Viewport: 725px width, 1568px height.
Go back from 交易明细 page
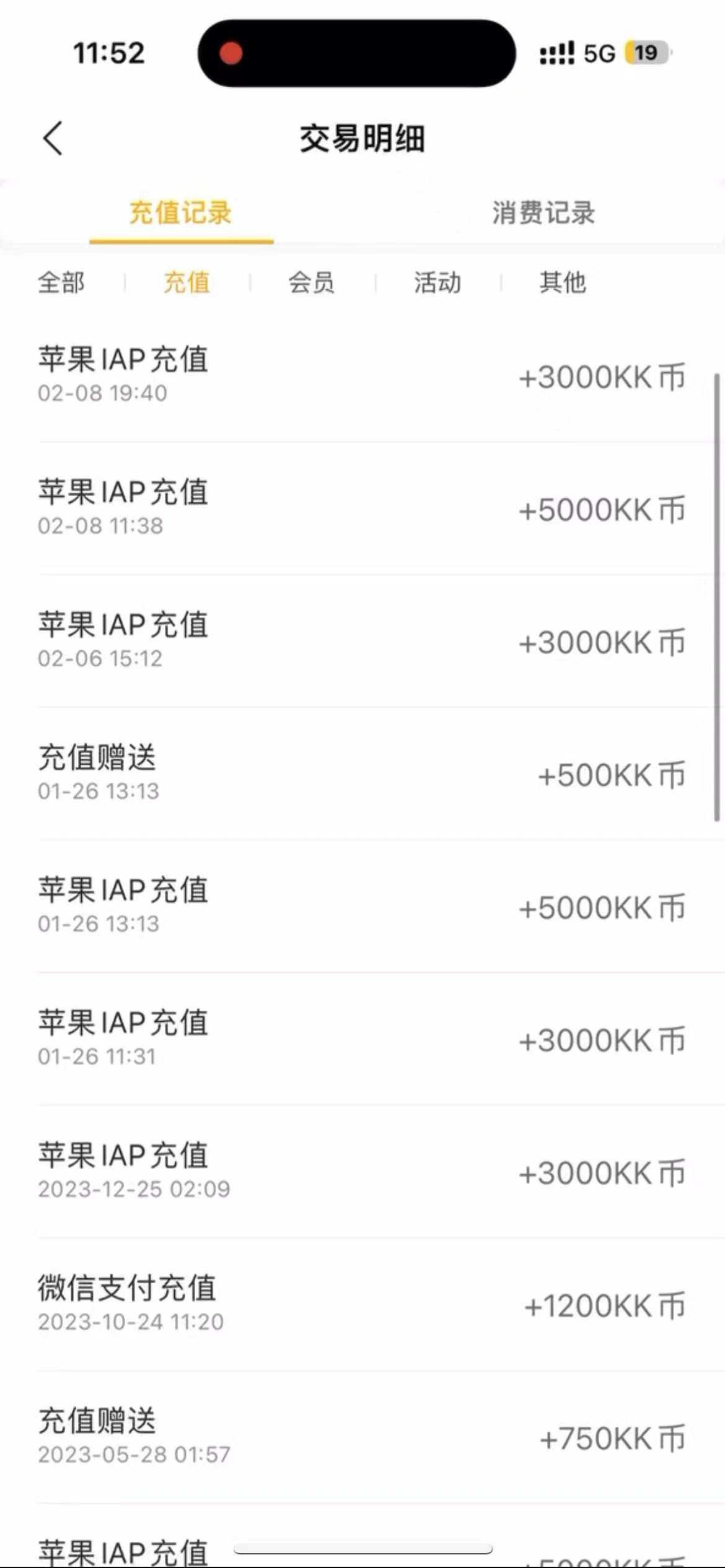tap(53, 138)
